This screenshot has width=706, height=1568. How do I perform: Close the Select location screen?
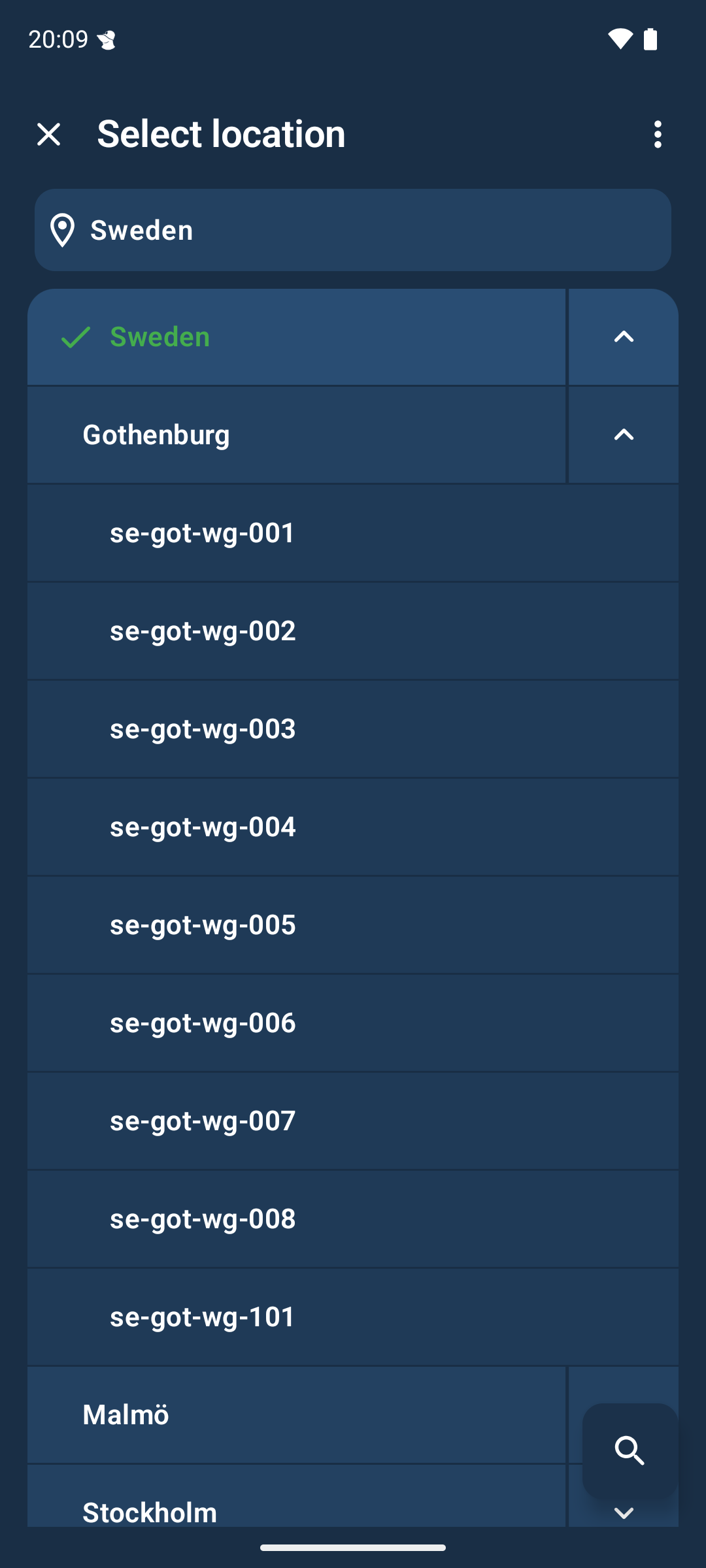pos(49,135)
